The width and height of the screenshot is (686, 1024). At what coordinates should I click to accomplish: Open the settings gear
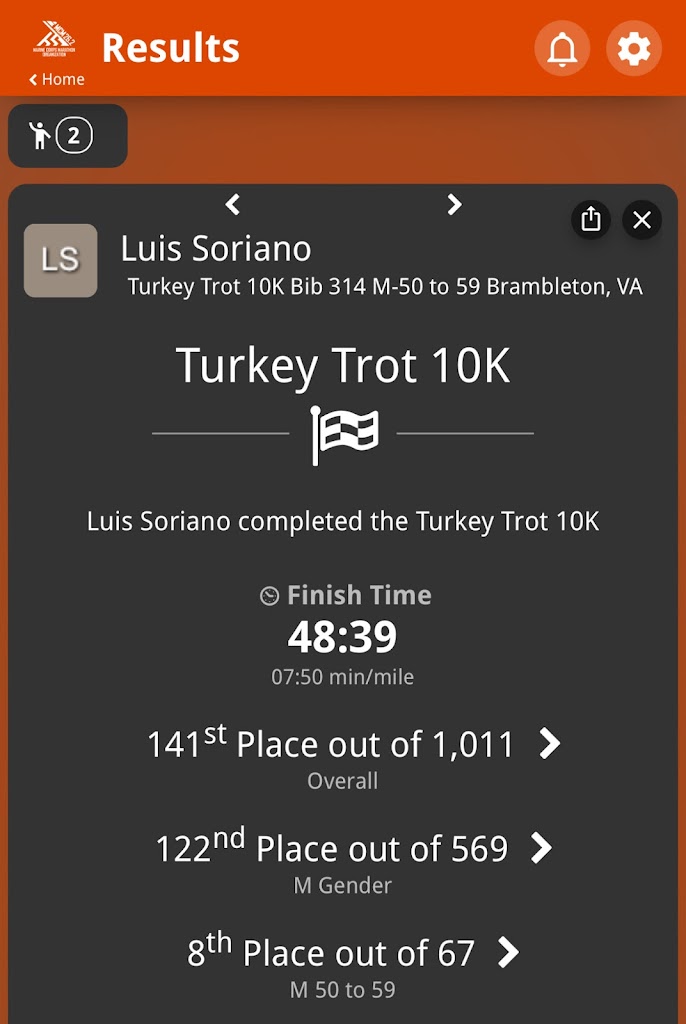[634, 48]
